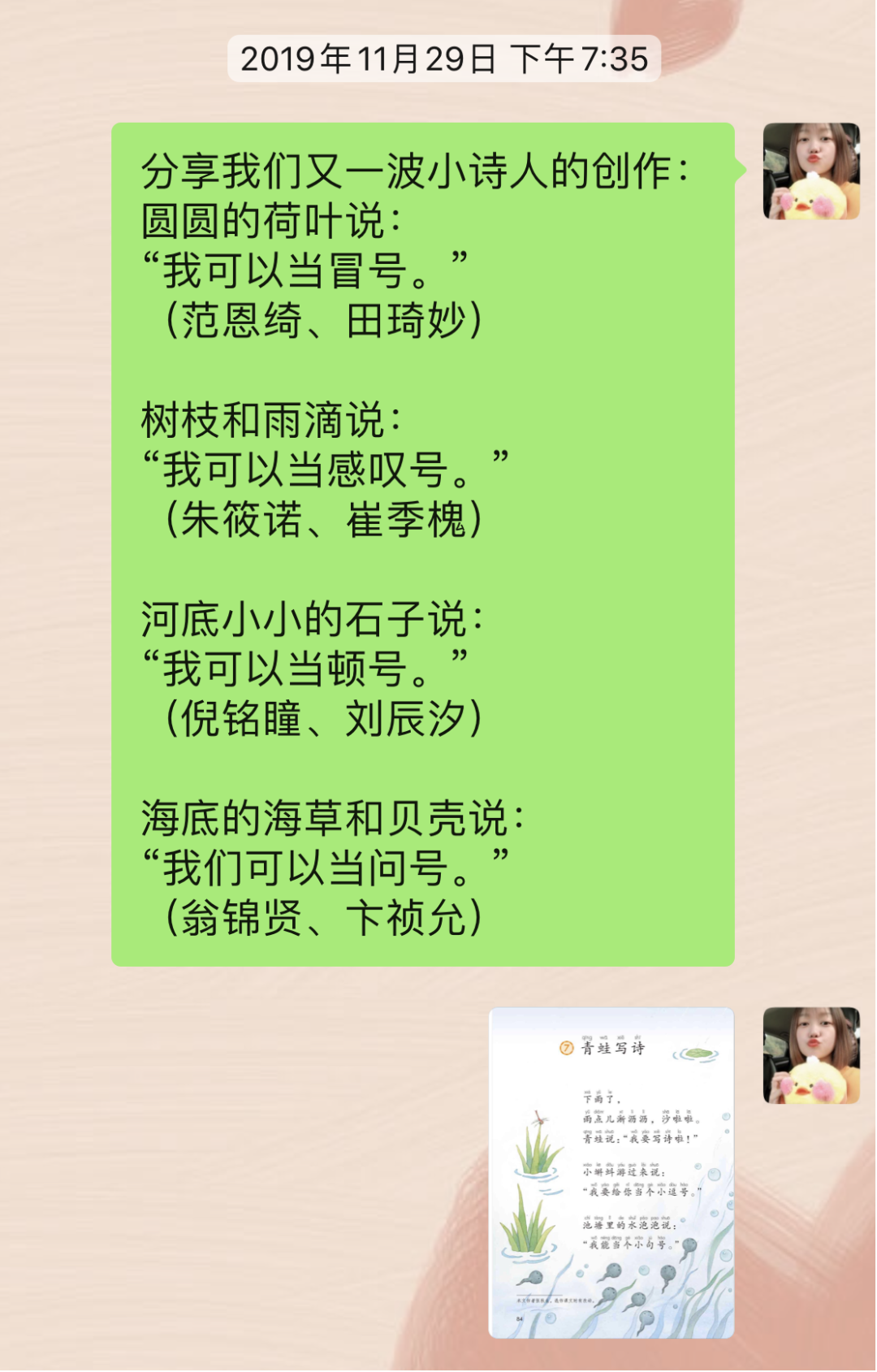Open the shared 青蛙写诗 textbook page image
This screenshot has width=877, height=1372.
click(611, 1172)
